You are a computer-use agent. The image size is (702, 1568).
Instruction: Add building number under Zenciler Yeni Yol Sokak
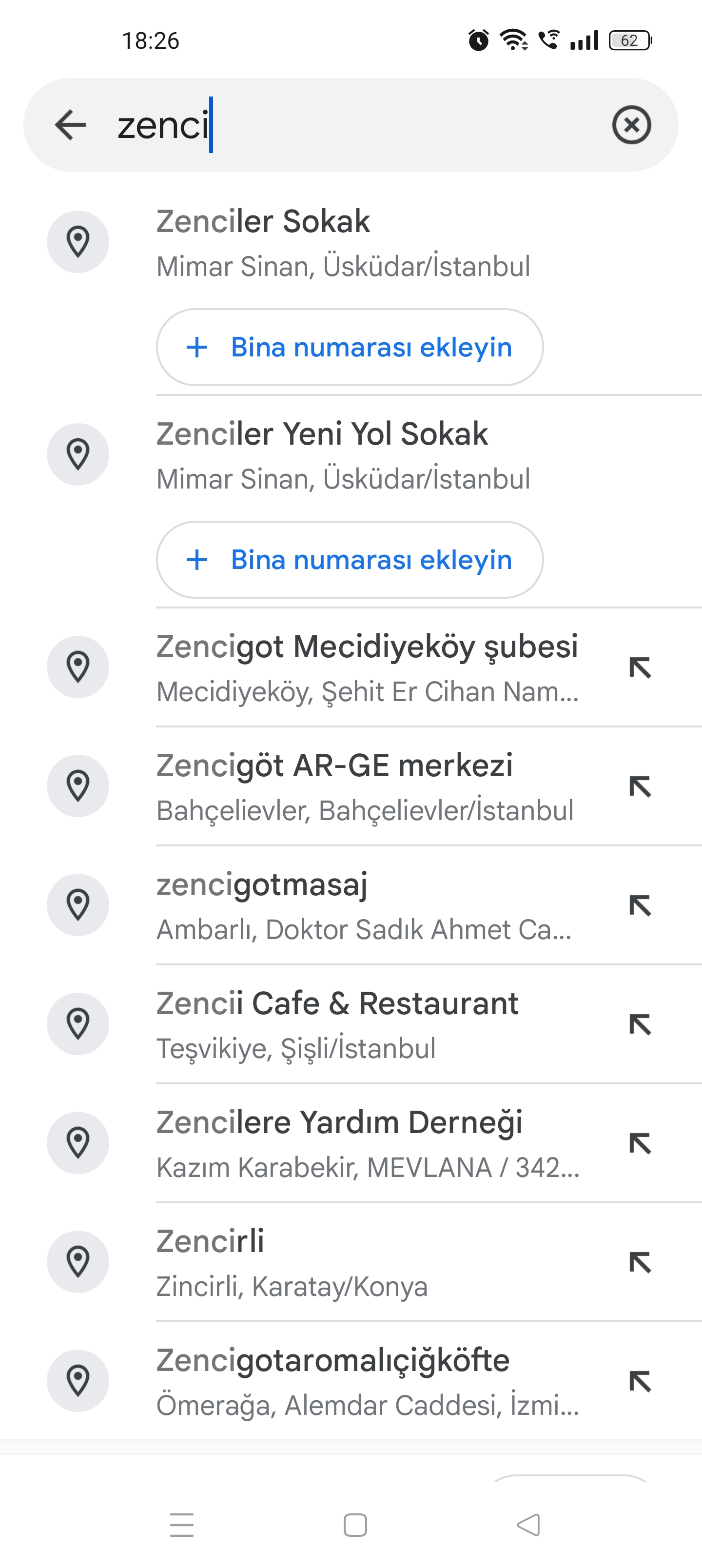pyautogui.click(x=350, y=559)
